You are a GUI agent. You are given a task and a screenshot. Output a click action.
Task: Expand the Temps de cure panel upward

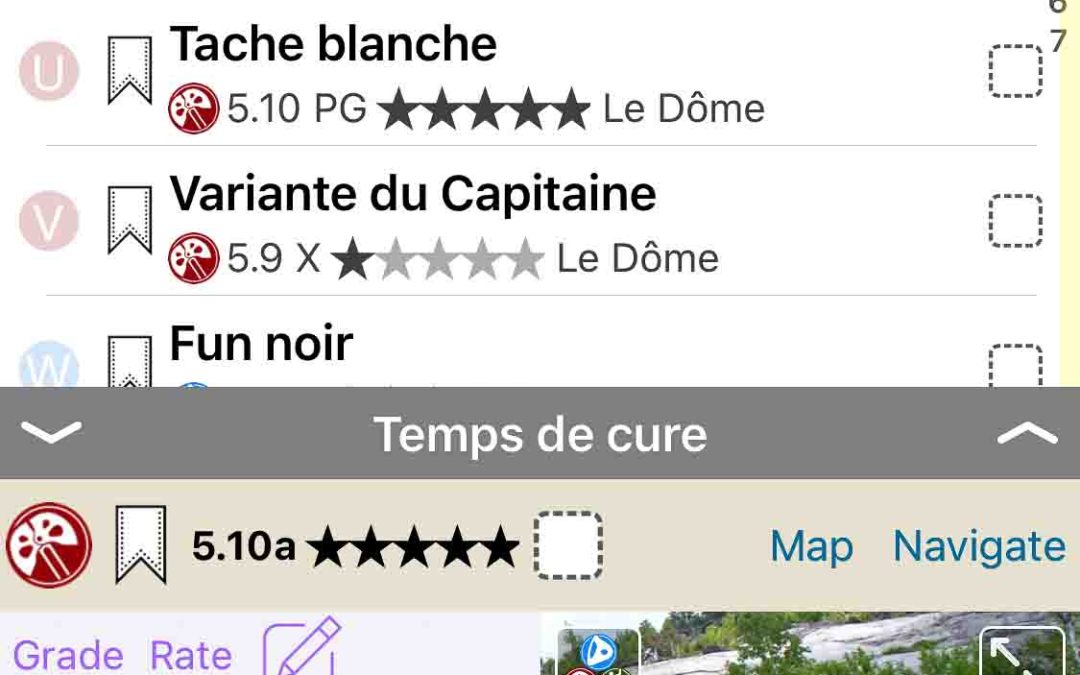[1027, 433]
